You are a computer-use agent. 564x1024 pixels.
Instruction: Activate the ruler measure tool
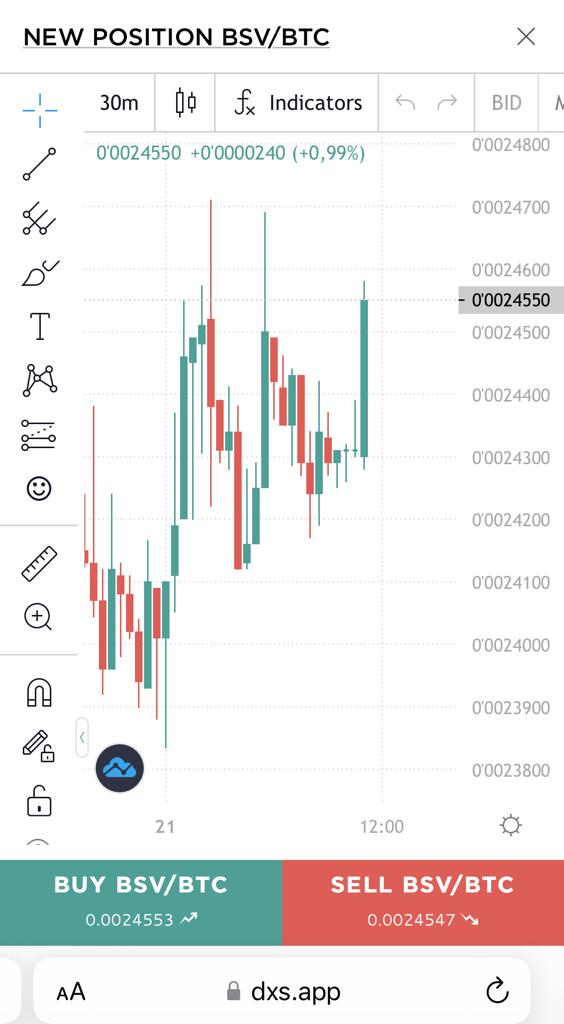(39, 564)
